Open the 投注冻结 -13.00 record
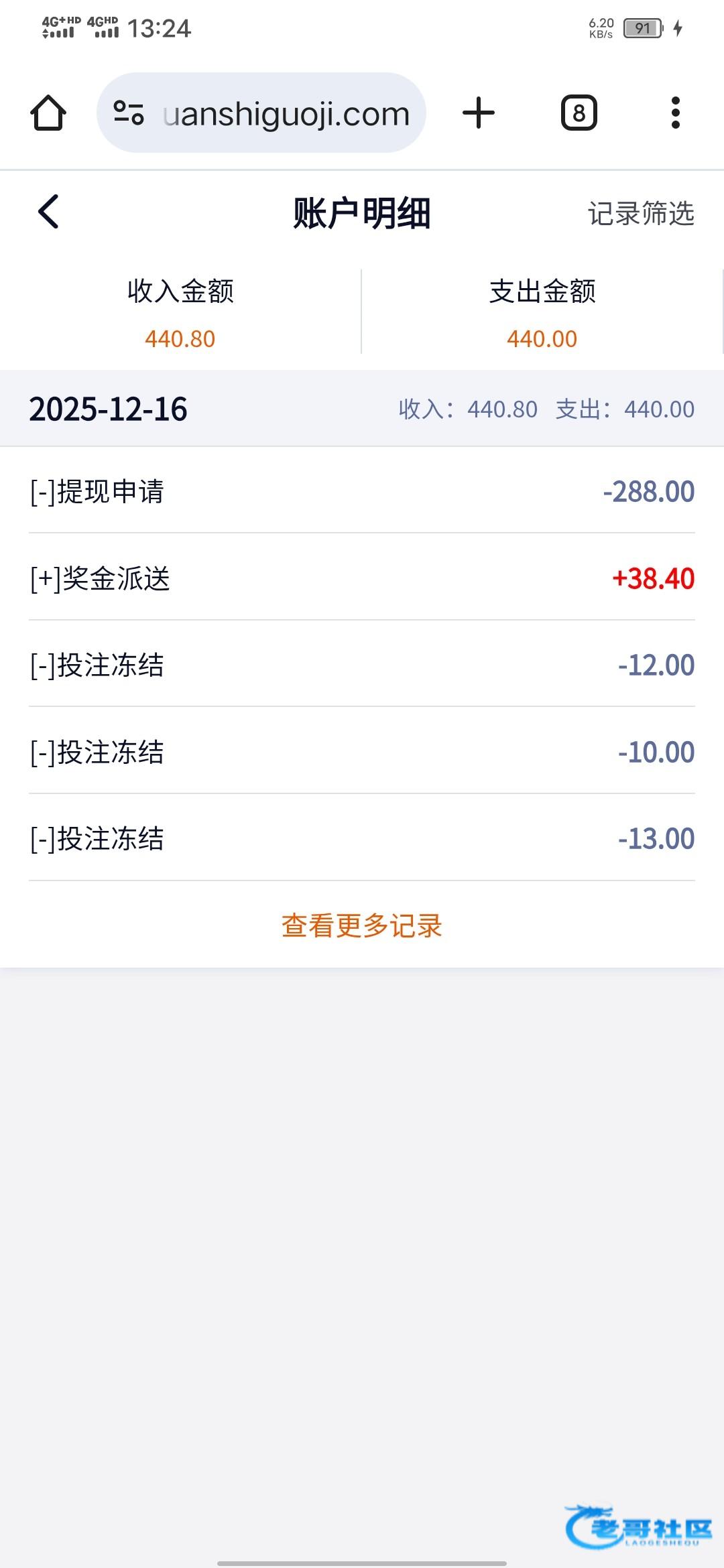 coord(362,838)
